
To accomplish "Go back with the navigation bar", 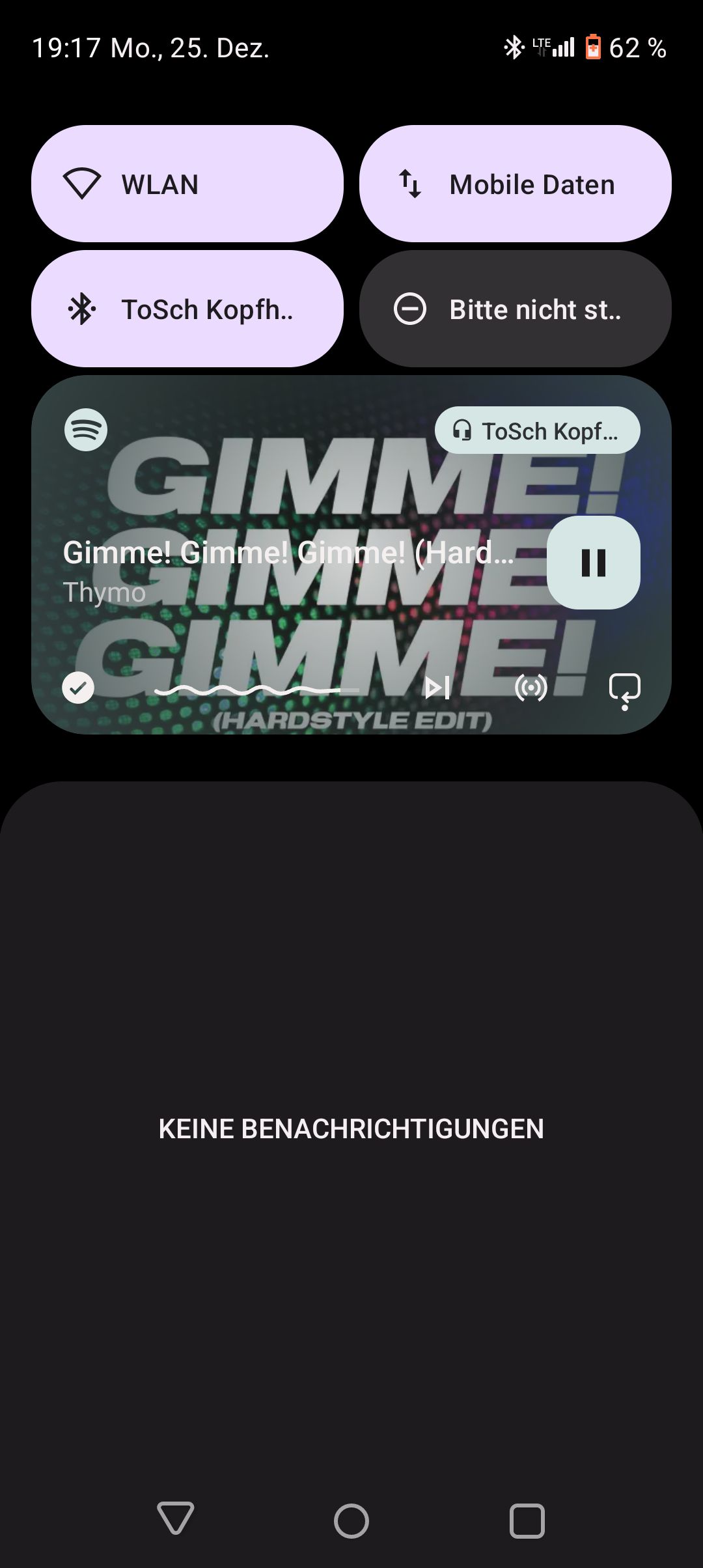I will tap(176, 1519).
